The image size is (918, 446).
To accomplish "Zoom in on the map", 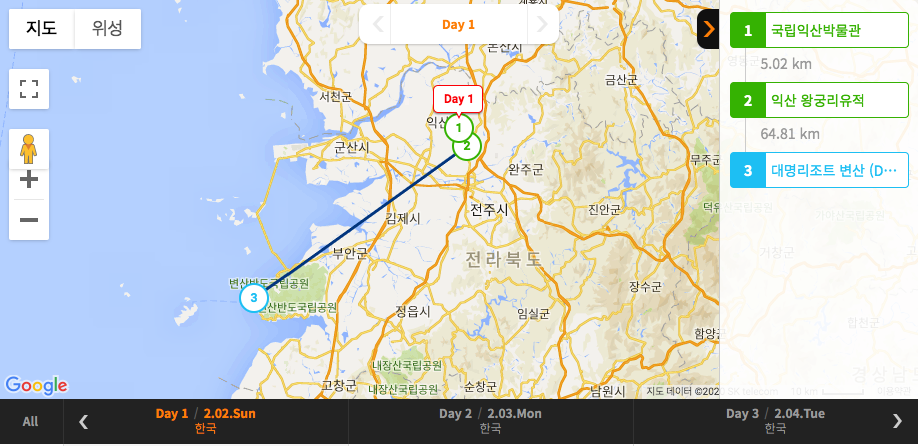I will (x=29, y=179).
